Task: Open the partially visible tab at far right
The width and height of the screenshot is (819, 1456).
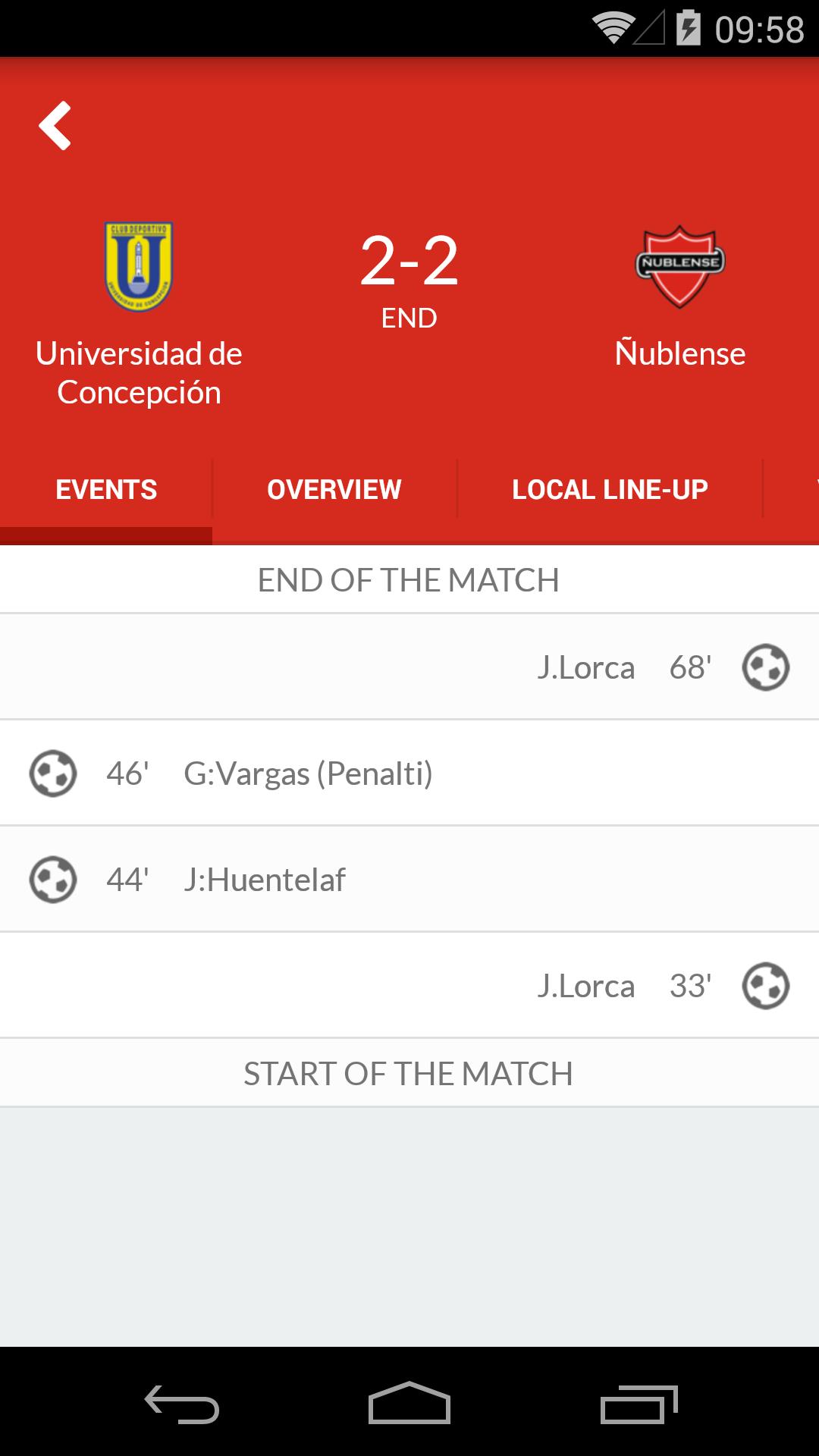Action: pyautogui.click(x=808, y=489)
